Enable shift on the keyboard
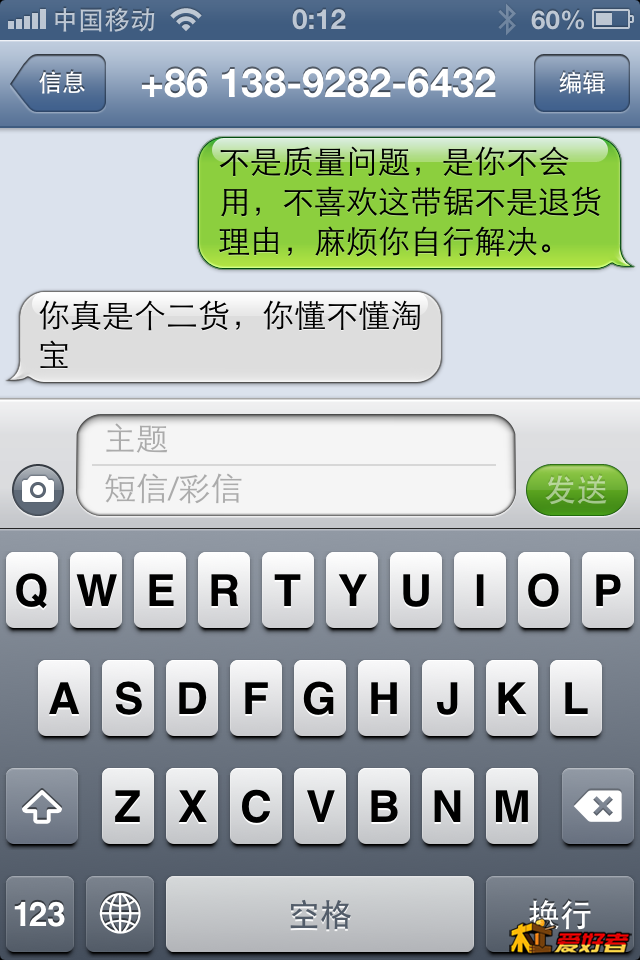 42,806
